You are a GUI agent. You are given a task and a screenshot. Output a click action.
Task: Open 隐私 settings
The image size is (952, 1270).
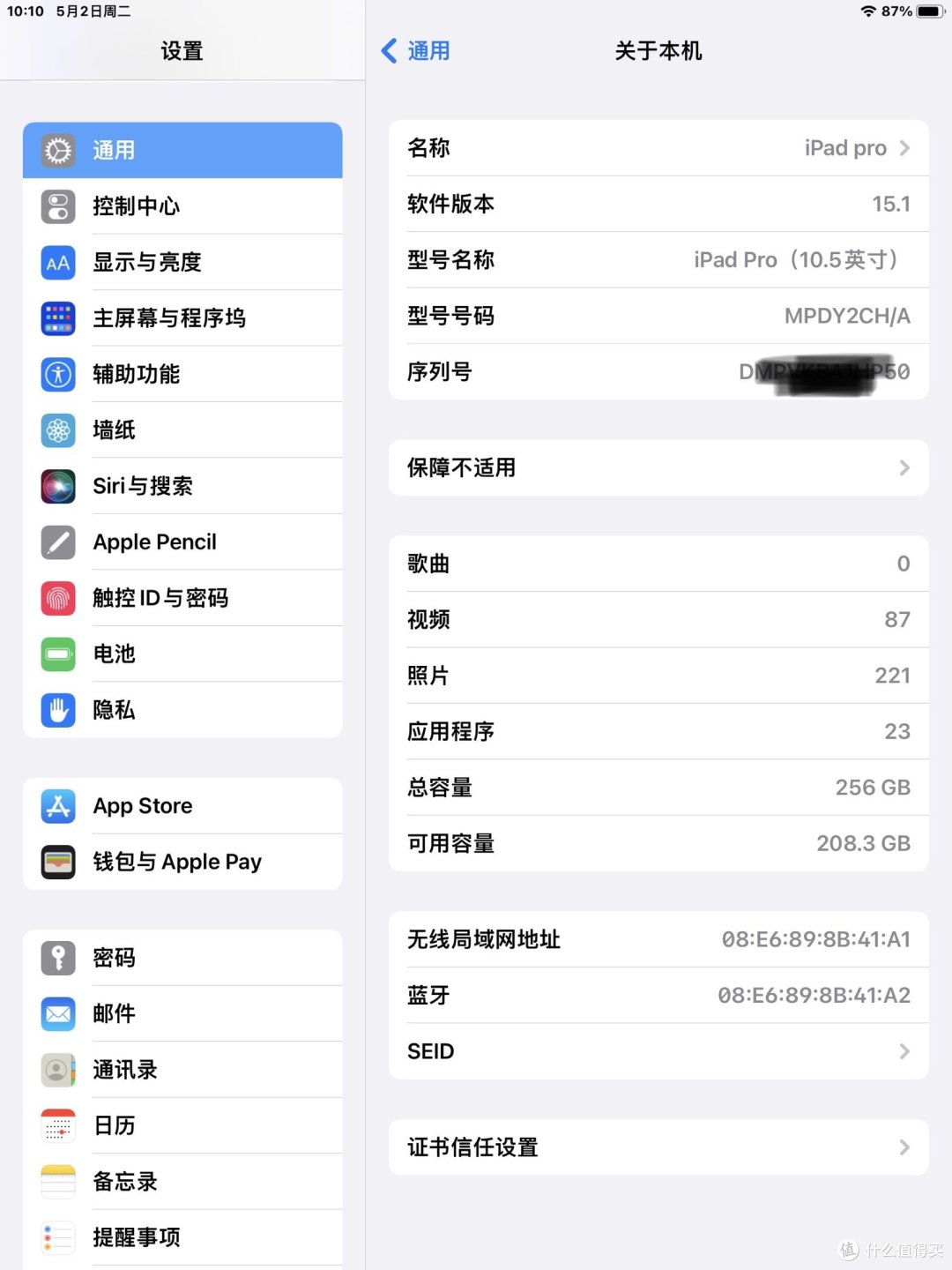pyautogui.click(x=182, y=710)
